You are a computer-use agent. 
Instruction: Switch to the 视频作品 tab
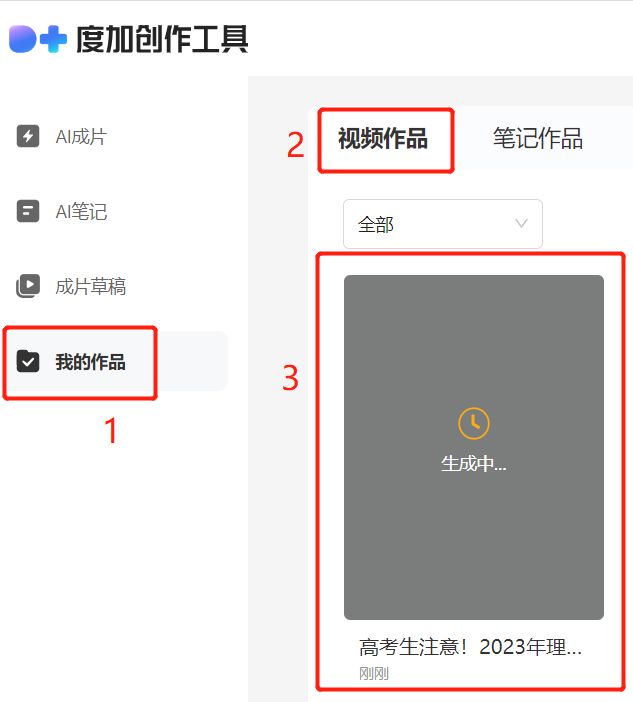(383, 139)
